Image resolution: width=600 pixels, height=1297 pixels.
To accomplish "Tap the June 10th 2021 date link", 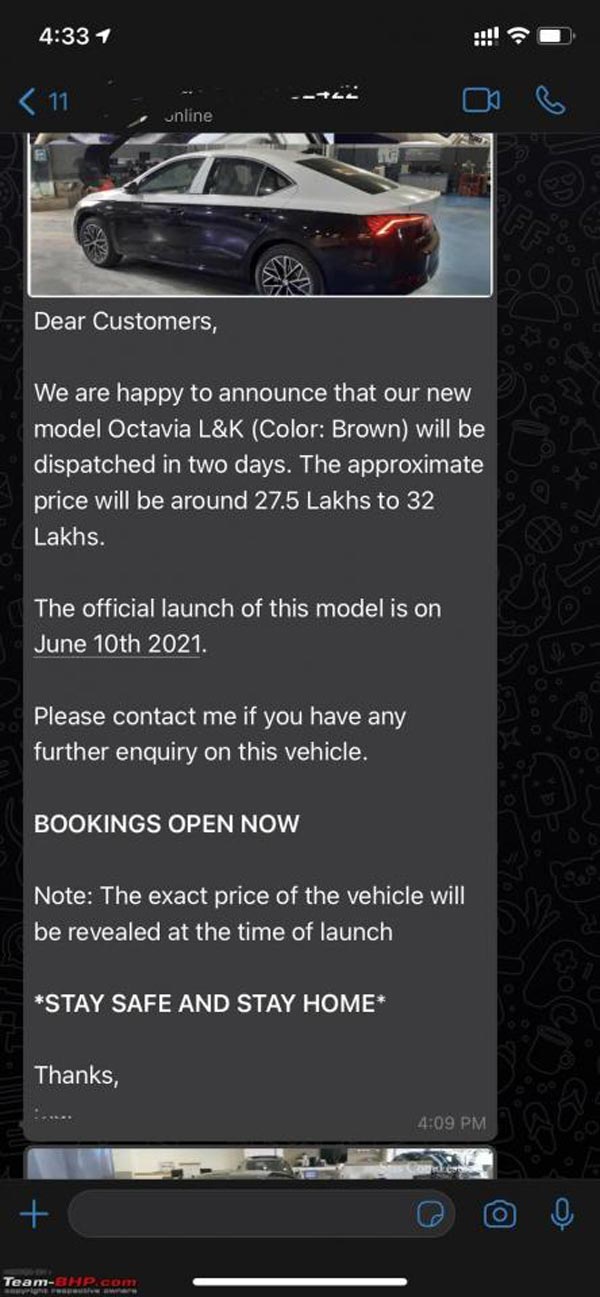I will point(119,645).
